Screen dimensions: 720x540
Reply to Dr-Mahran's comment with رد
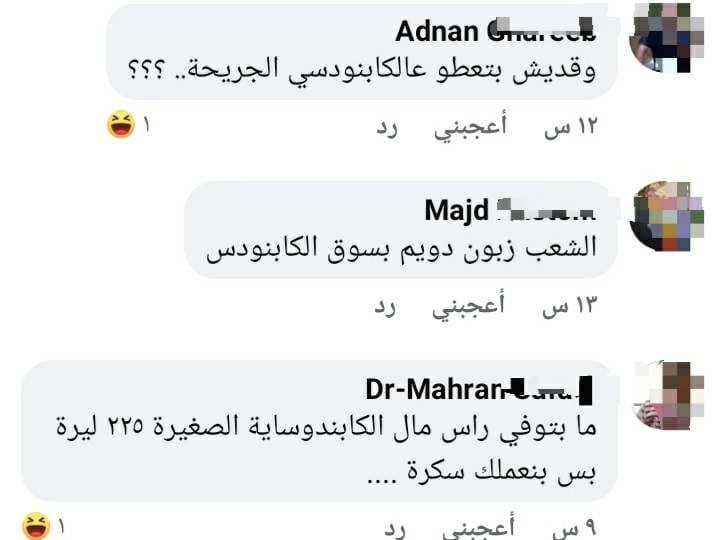tap(387, 527)
